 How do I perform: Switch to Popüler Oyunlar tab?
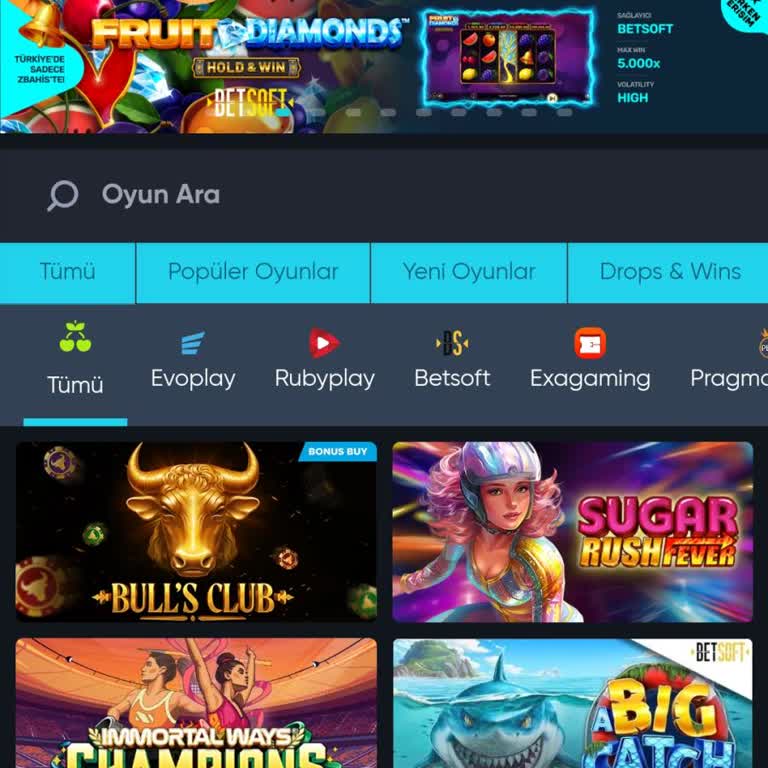coord(253,272)
